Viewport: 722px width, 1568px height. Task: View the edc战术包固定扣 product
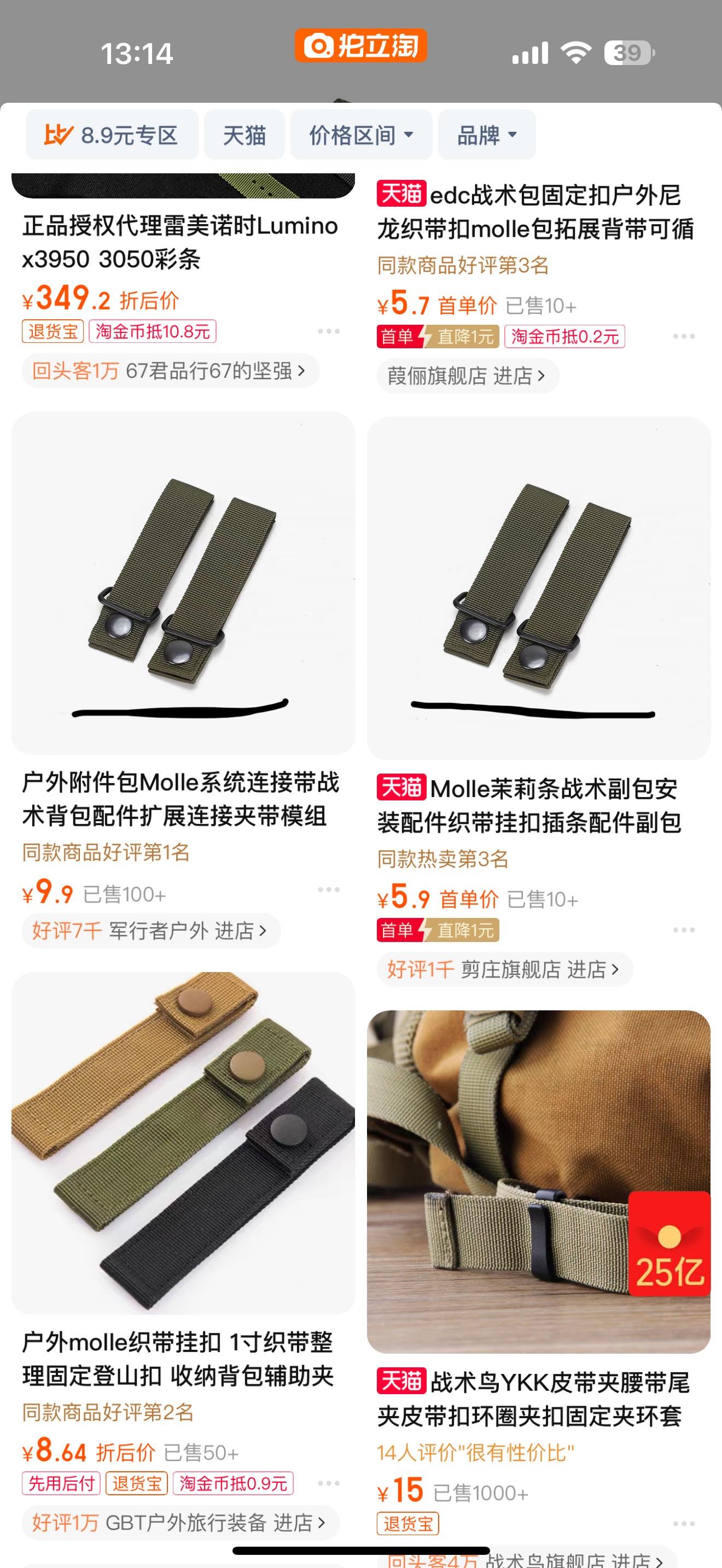point(535,212)
